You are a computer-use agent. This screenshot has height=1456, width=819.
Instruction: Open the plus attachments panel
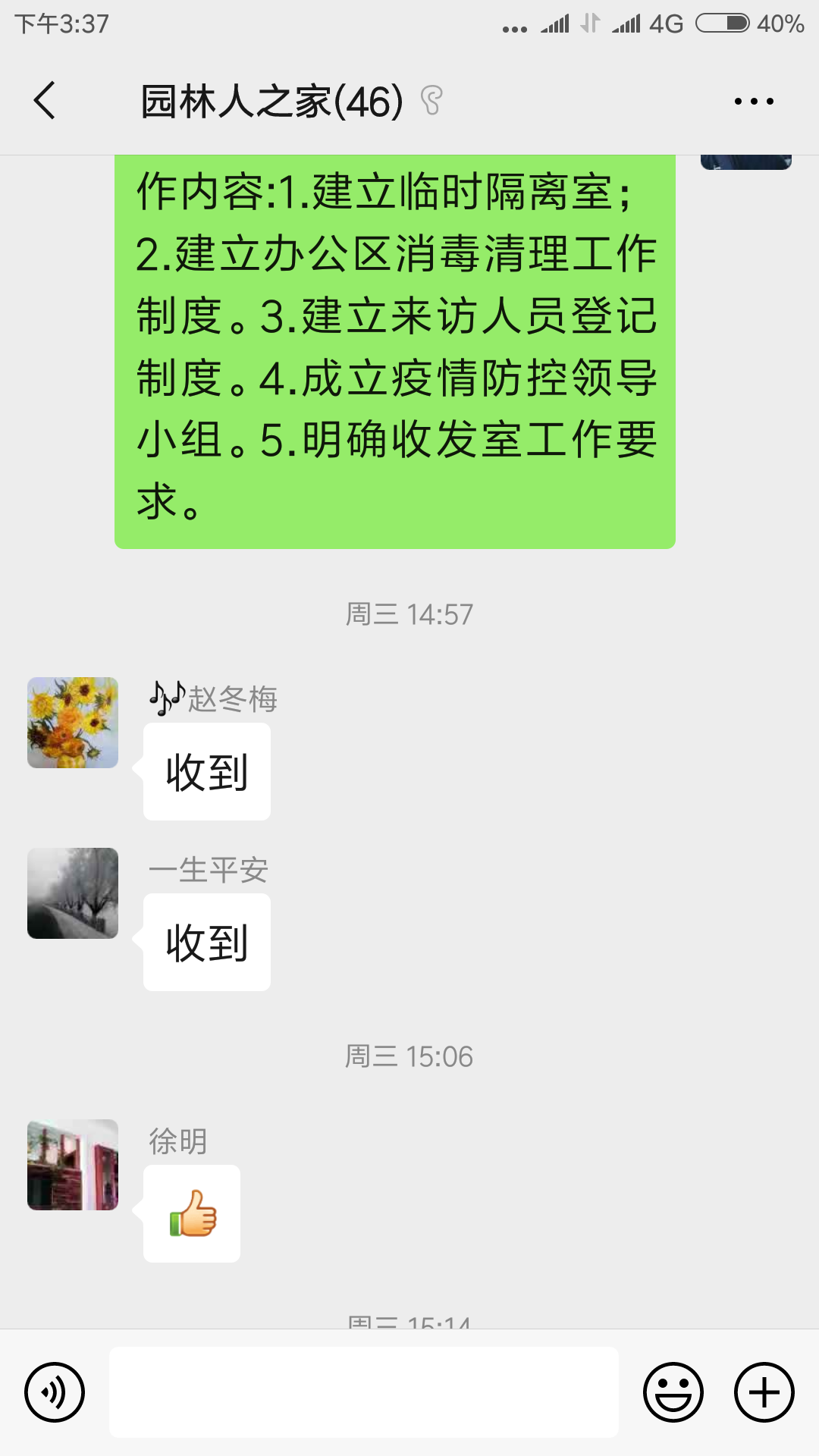[764, 1392]
